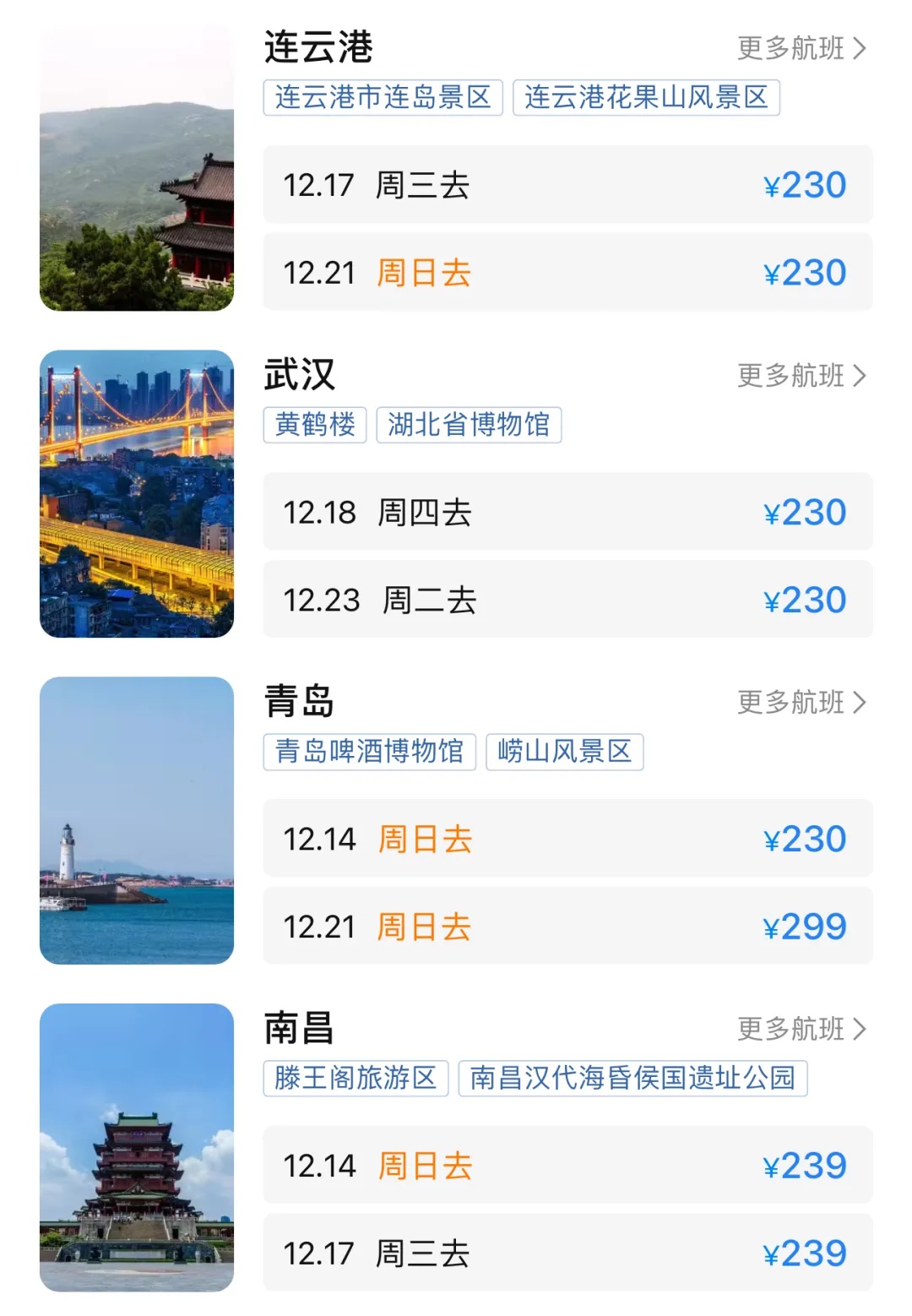912x1316 pixels.
Task: Choose the 12.21 周日去 ¥230 连云港 deal
Action: (567, 272)
